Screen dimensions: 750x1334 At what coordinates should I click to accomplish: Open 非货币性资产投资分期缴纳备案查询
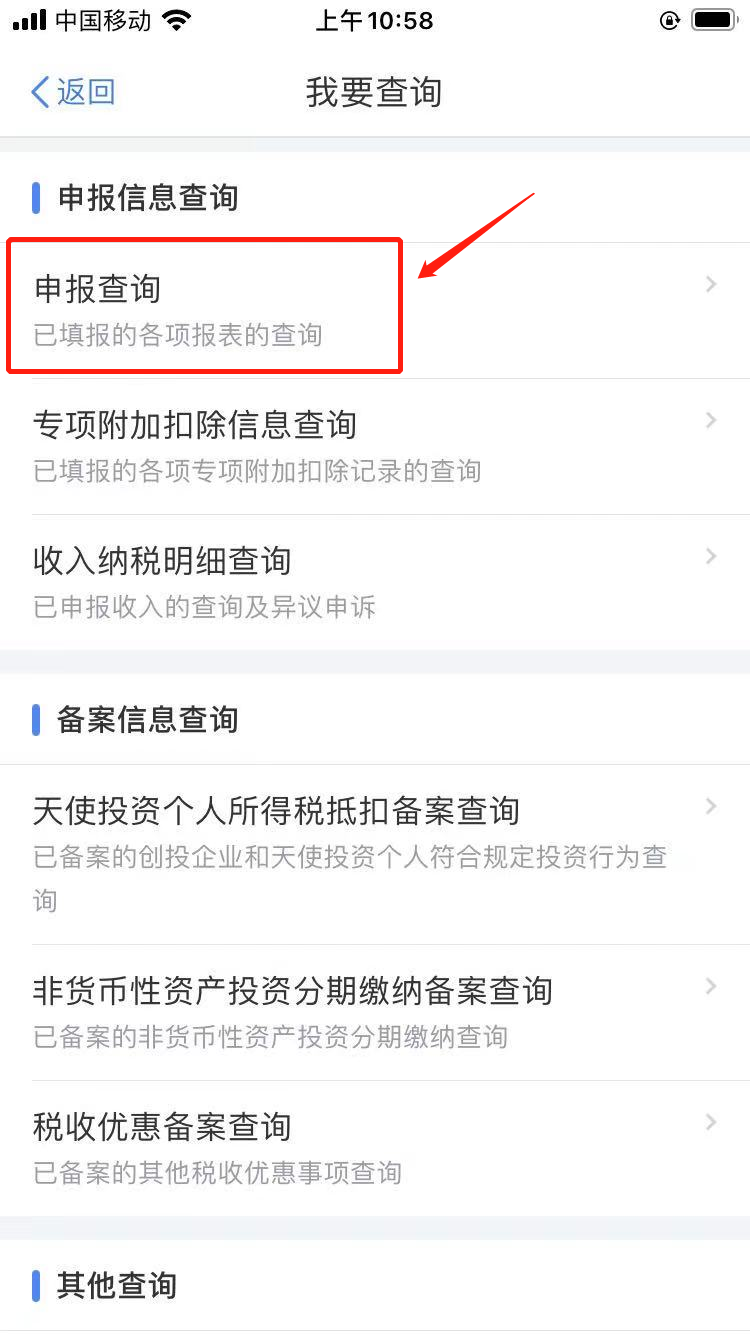(375, 1013)
